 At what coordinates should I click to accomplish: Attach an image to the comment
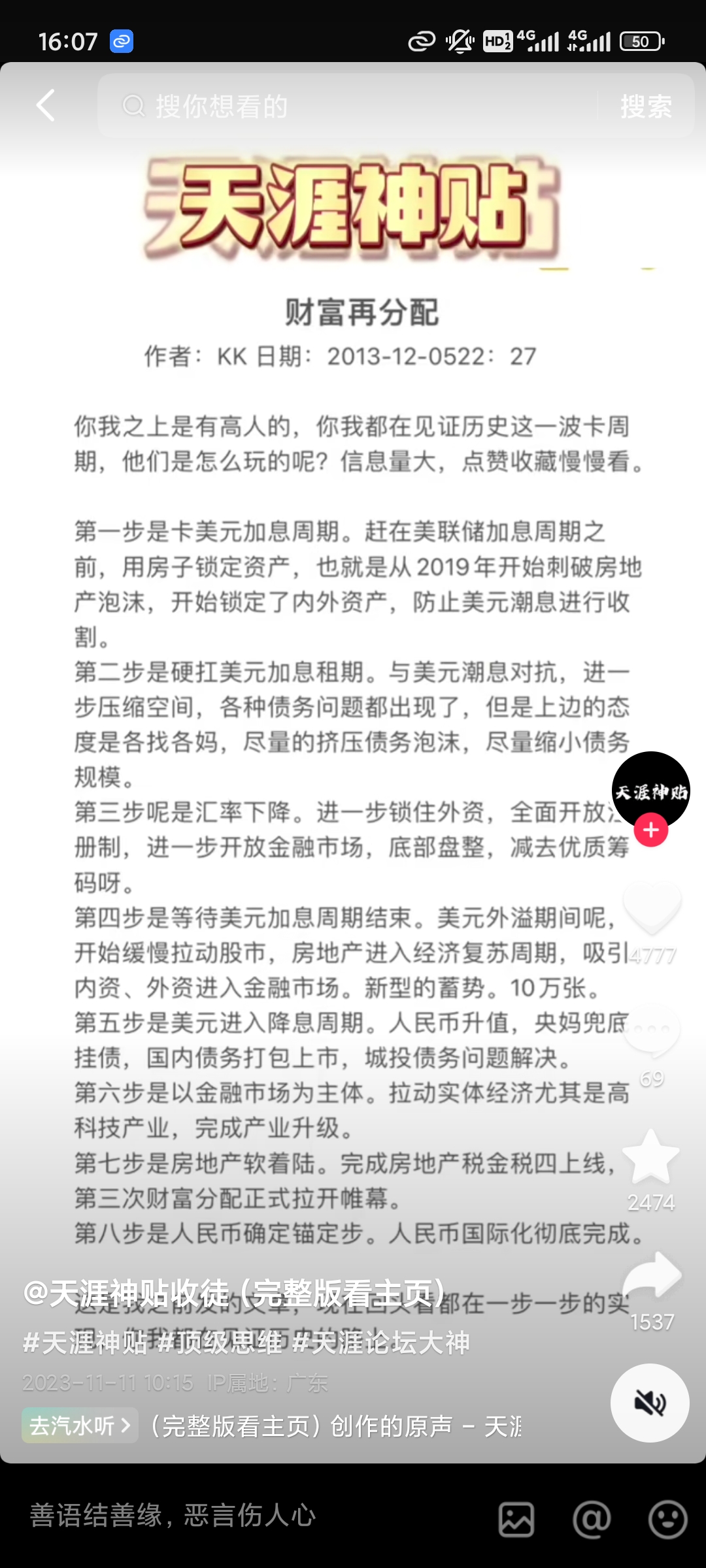[x=516, y=1519]
